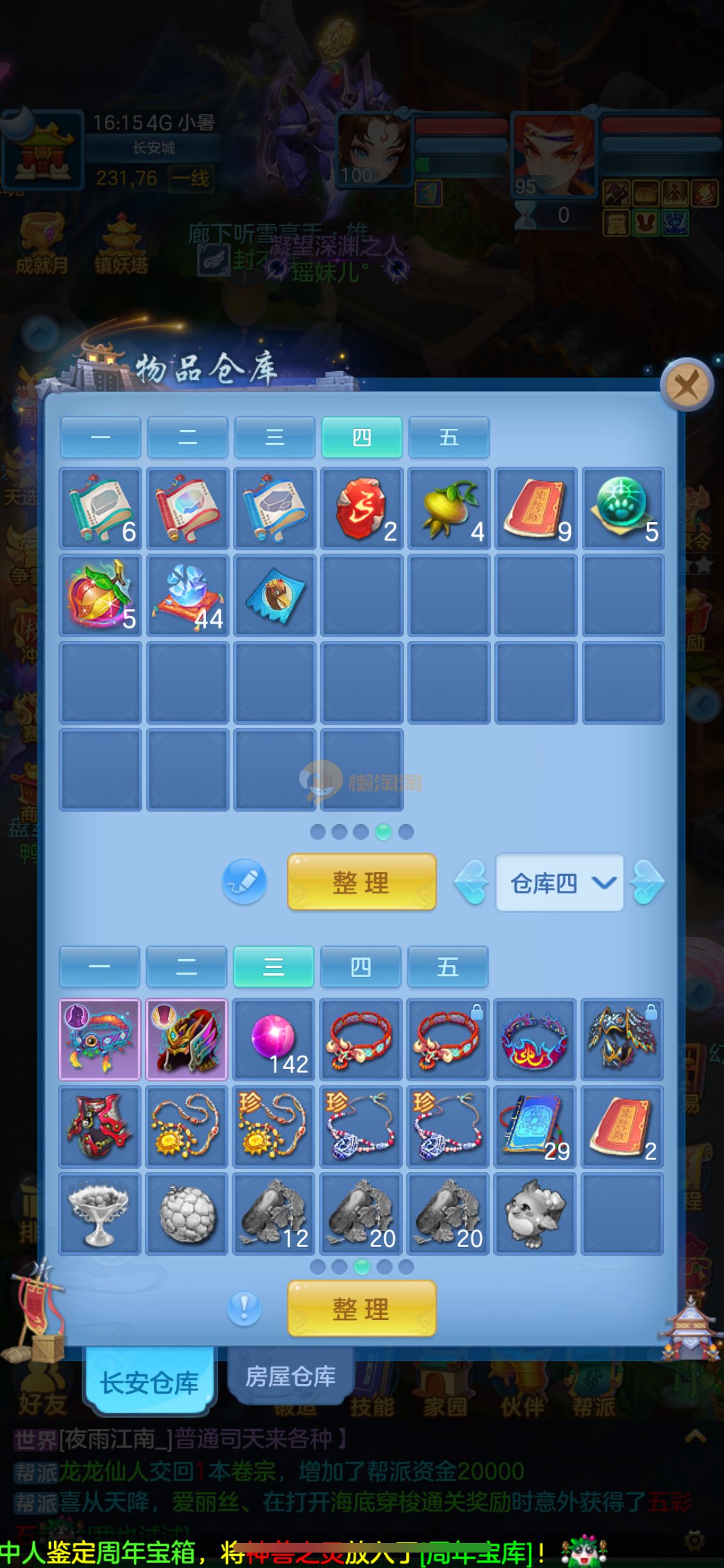Tap the upper 整理 sort button
Screen dimensions: 724x1568
(x=361, y=882)
